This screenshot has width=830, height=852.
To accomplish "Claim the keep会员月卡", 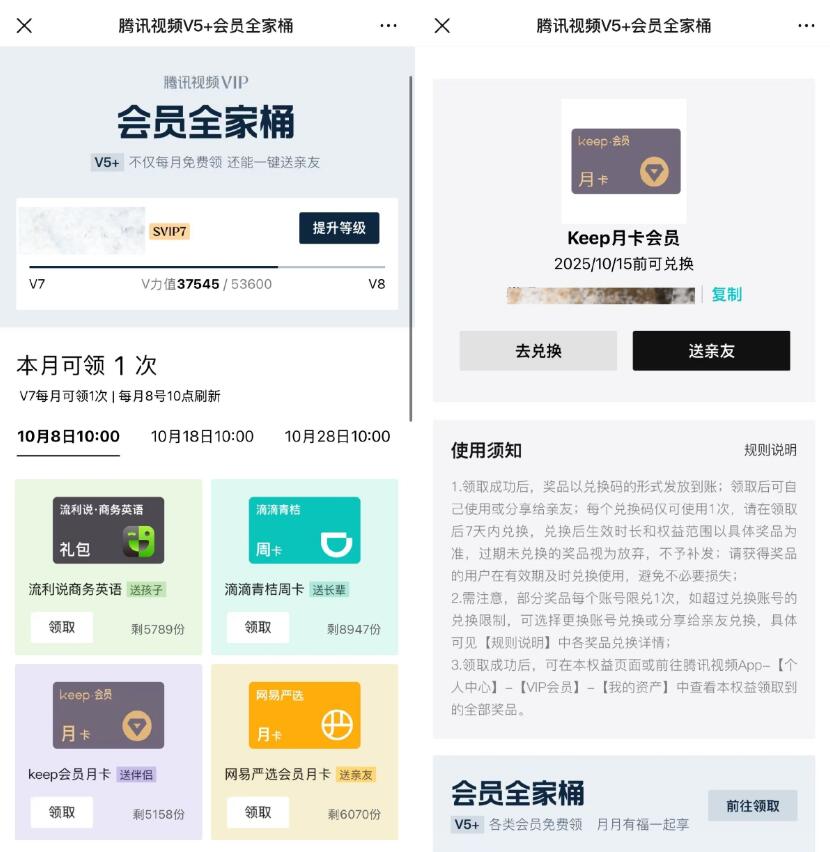I will [62, 812].
